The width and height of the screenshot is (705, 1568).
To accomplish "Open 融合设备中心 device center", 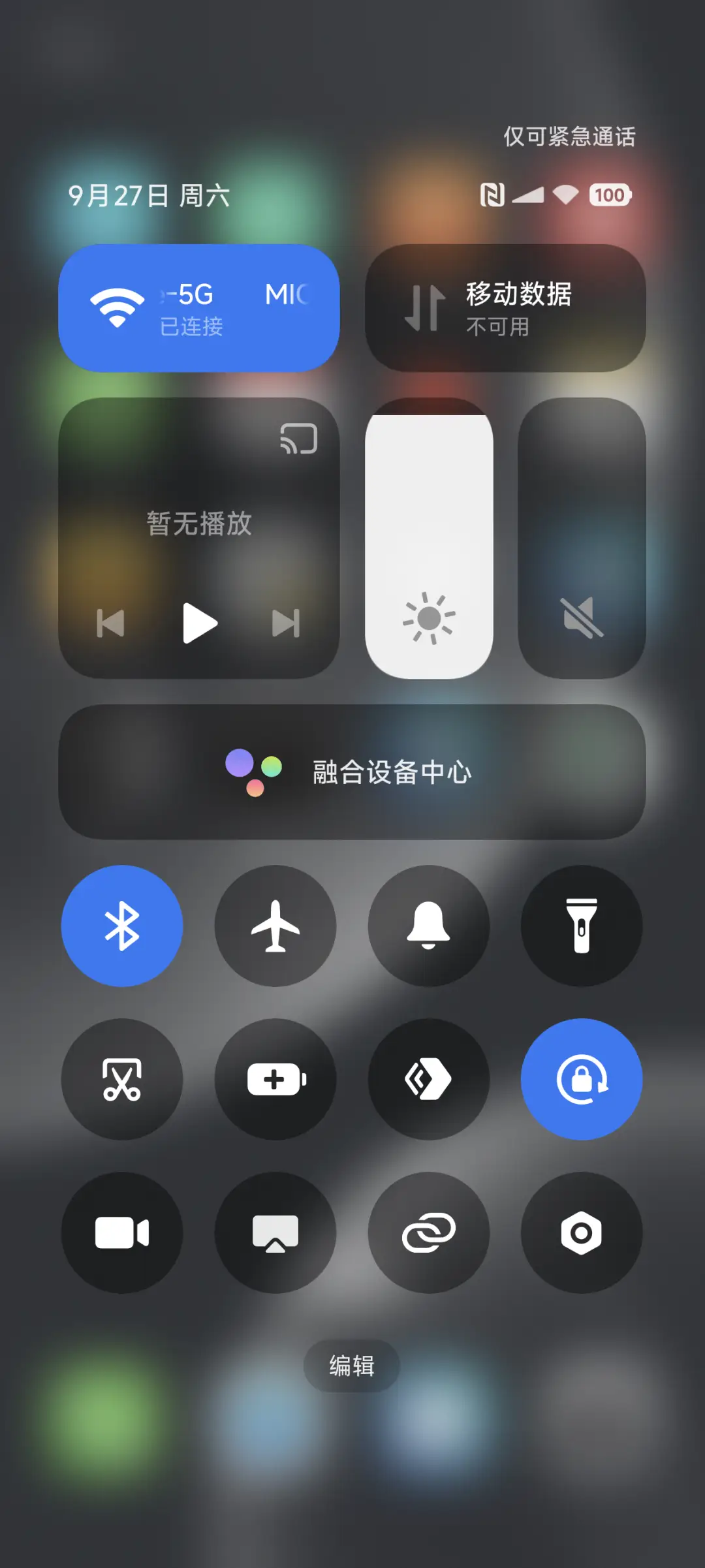I will [x=352, y=772].
